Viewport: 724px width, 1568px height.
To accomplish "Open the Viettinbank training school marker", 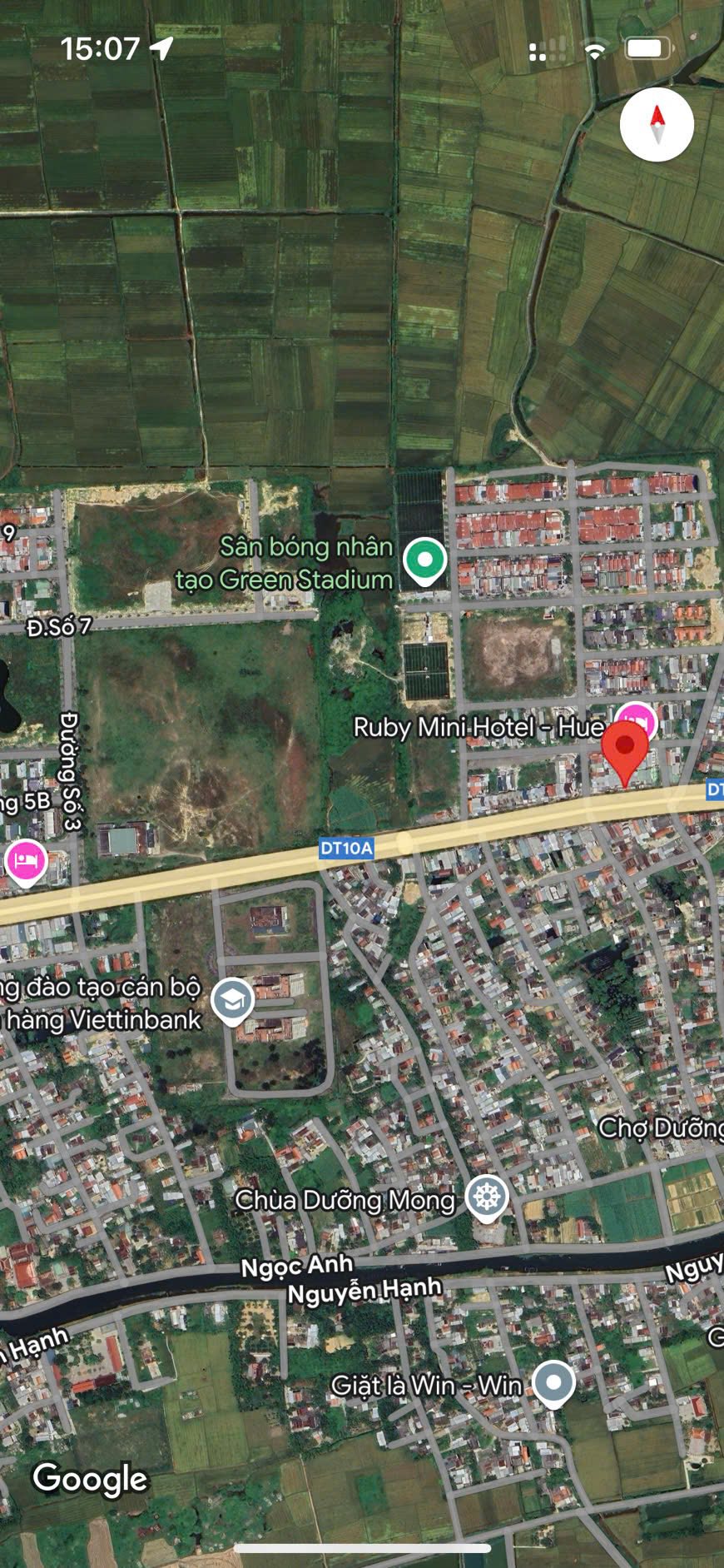I will 232,999.
